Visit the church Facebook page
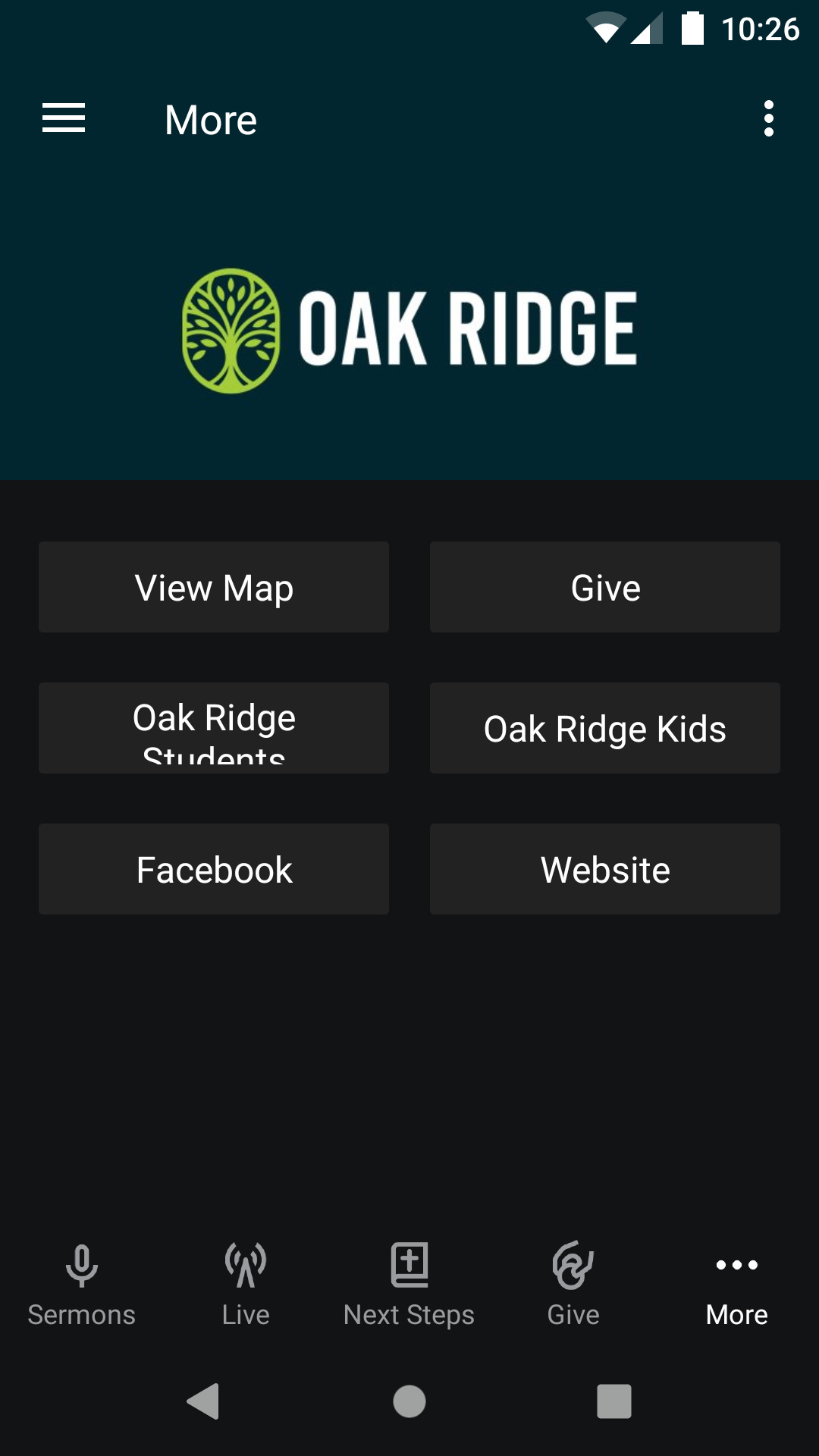The height and width of the screenshot is (1456, 819). (x=213, y=868)
